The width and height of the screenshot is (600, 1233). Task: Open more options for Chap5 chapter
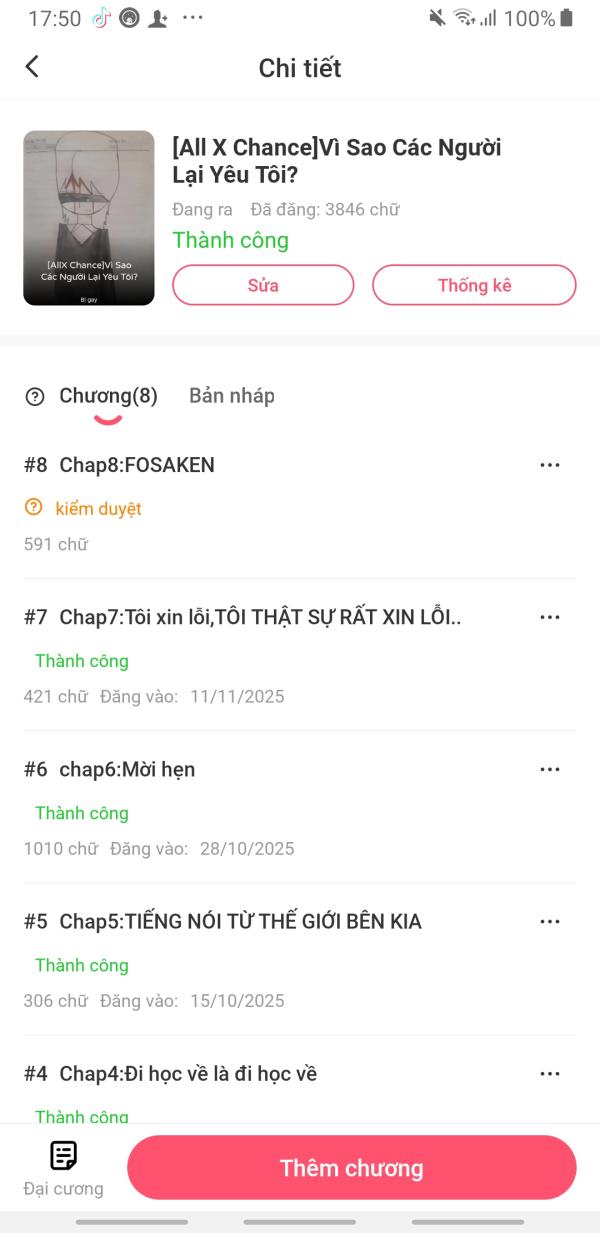pyautogui.click(x=550, y=921)
